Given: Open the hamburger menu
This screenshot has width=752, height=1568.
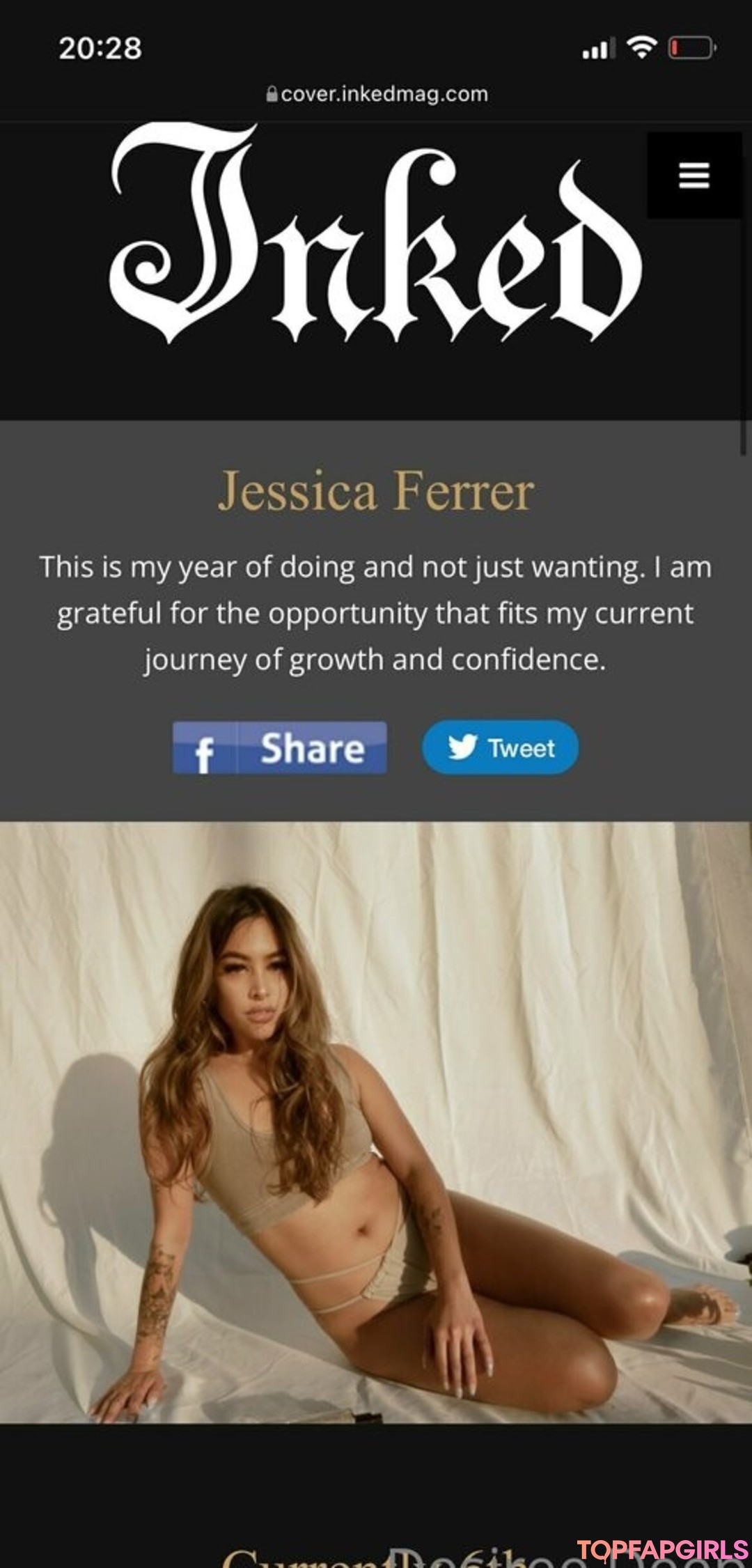Looking at the screenshot, I should (694, 176).
